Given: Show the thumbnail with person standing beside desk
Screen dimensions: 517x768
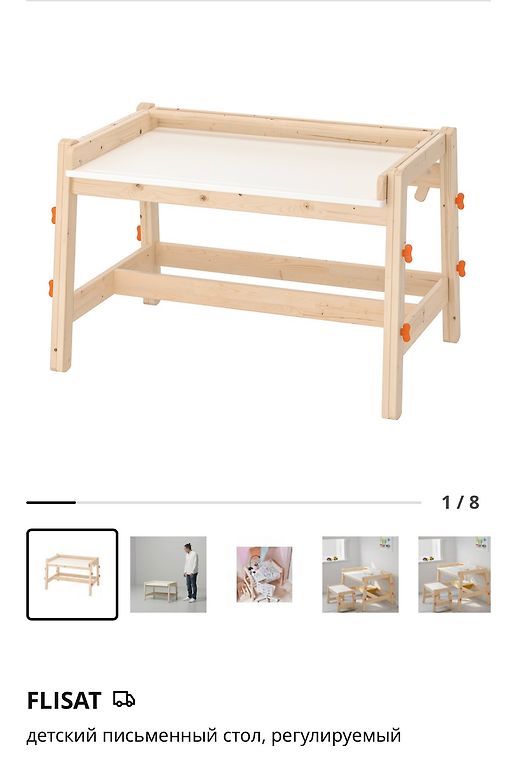Looking at the screenshot, I should click(x=168, y=575).
